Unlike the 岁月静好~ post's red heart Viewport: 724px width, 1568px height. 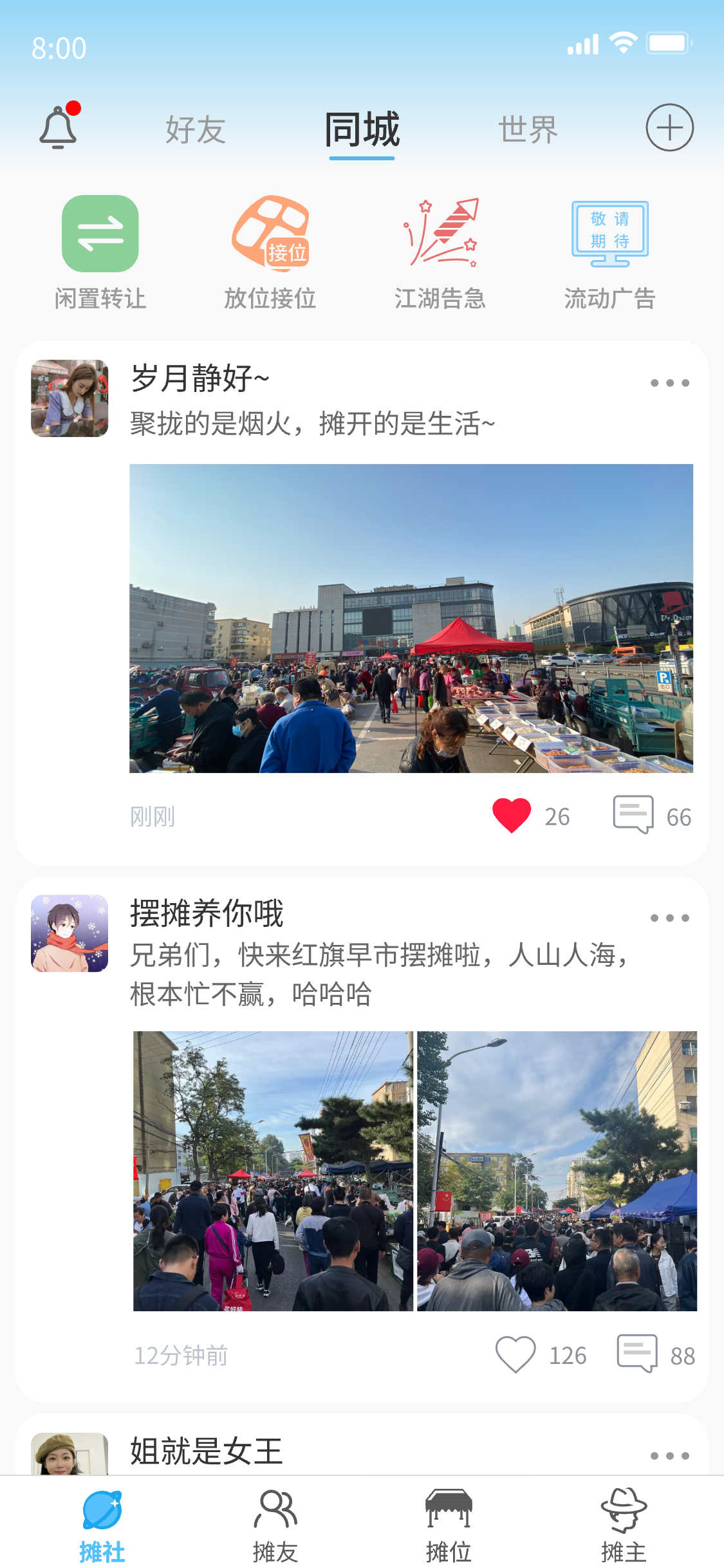click(512, 813)
